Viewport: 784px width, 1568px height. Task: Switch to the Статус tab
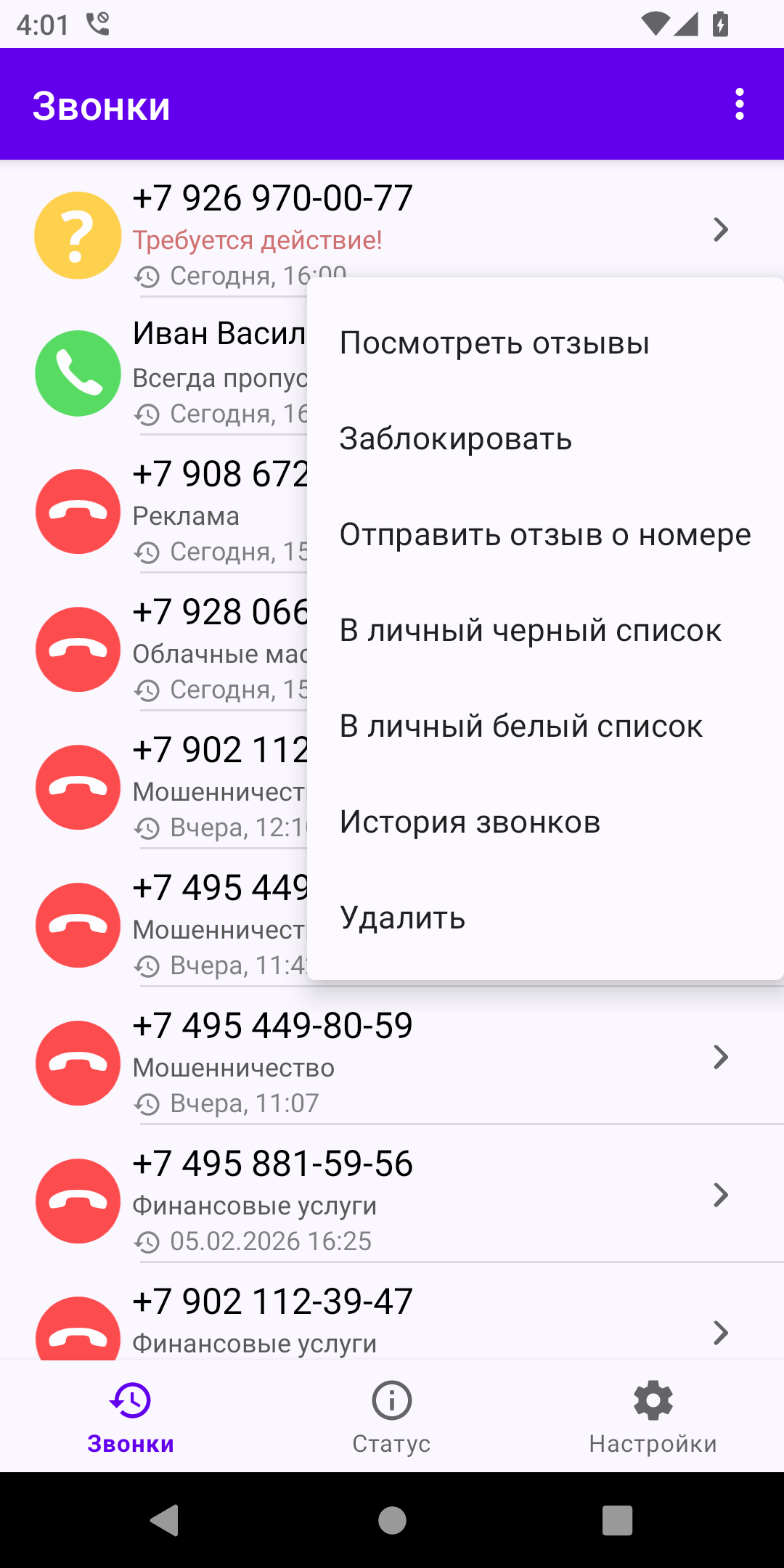tap(391, 1416)
